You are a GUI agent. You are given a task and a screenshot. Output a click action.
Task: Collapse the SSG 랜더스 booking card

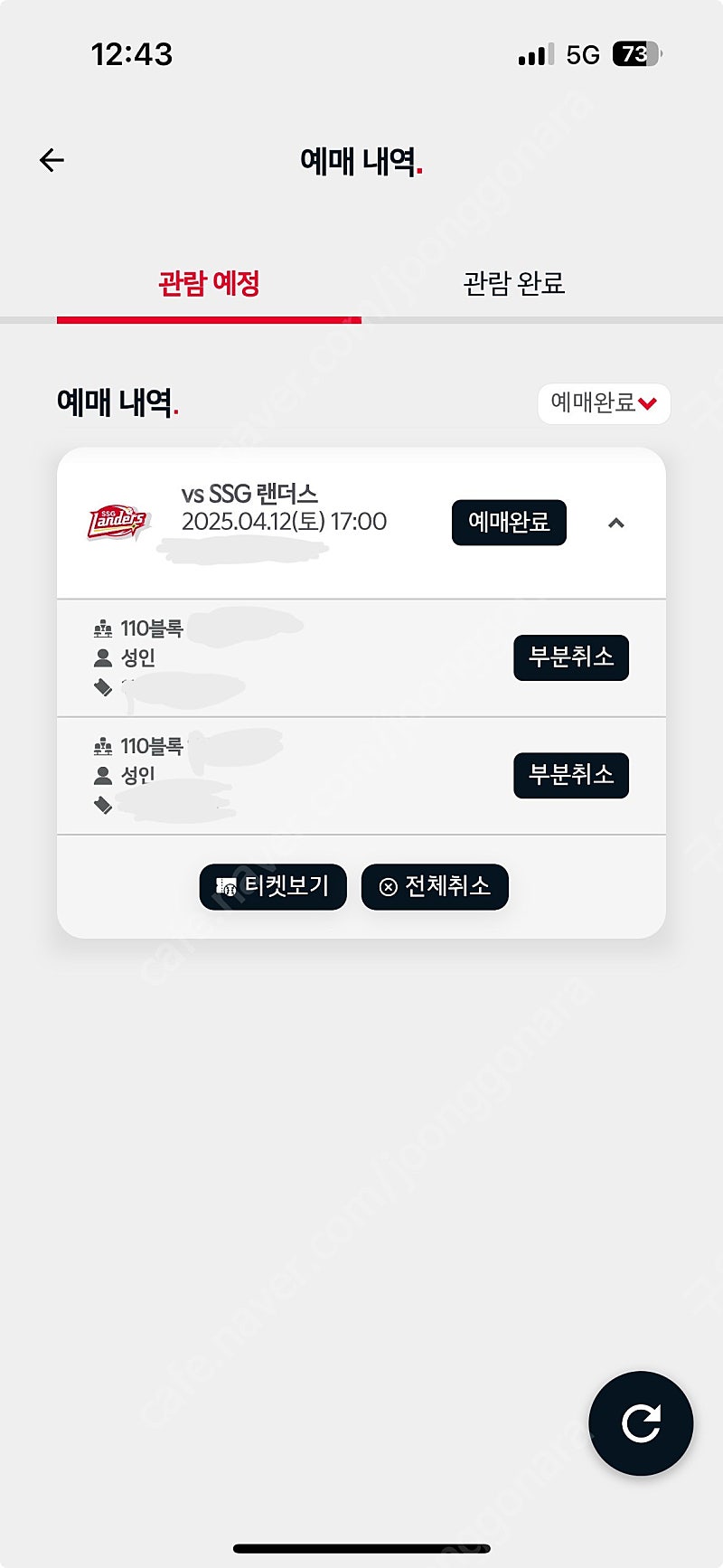[x=616, y=523]
